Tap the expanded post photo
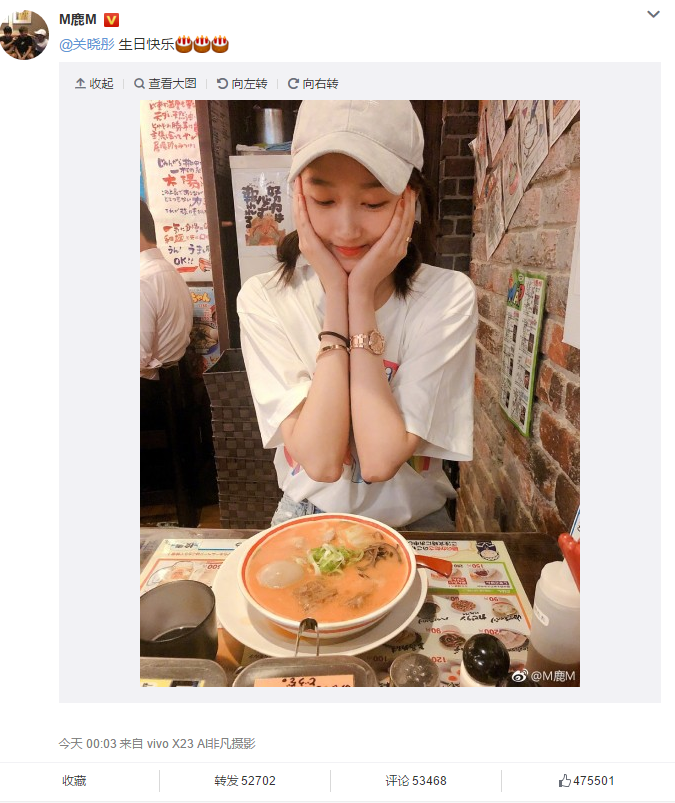Screen dimensions: 675x803 (359, 393)
